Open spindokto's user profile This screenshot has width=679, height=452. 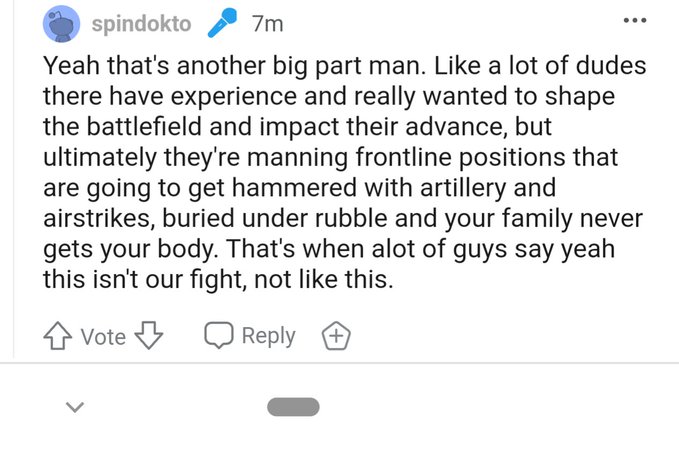[x=140, y=23]
